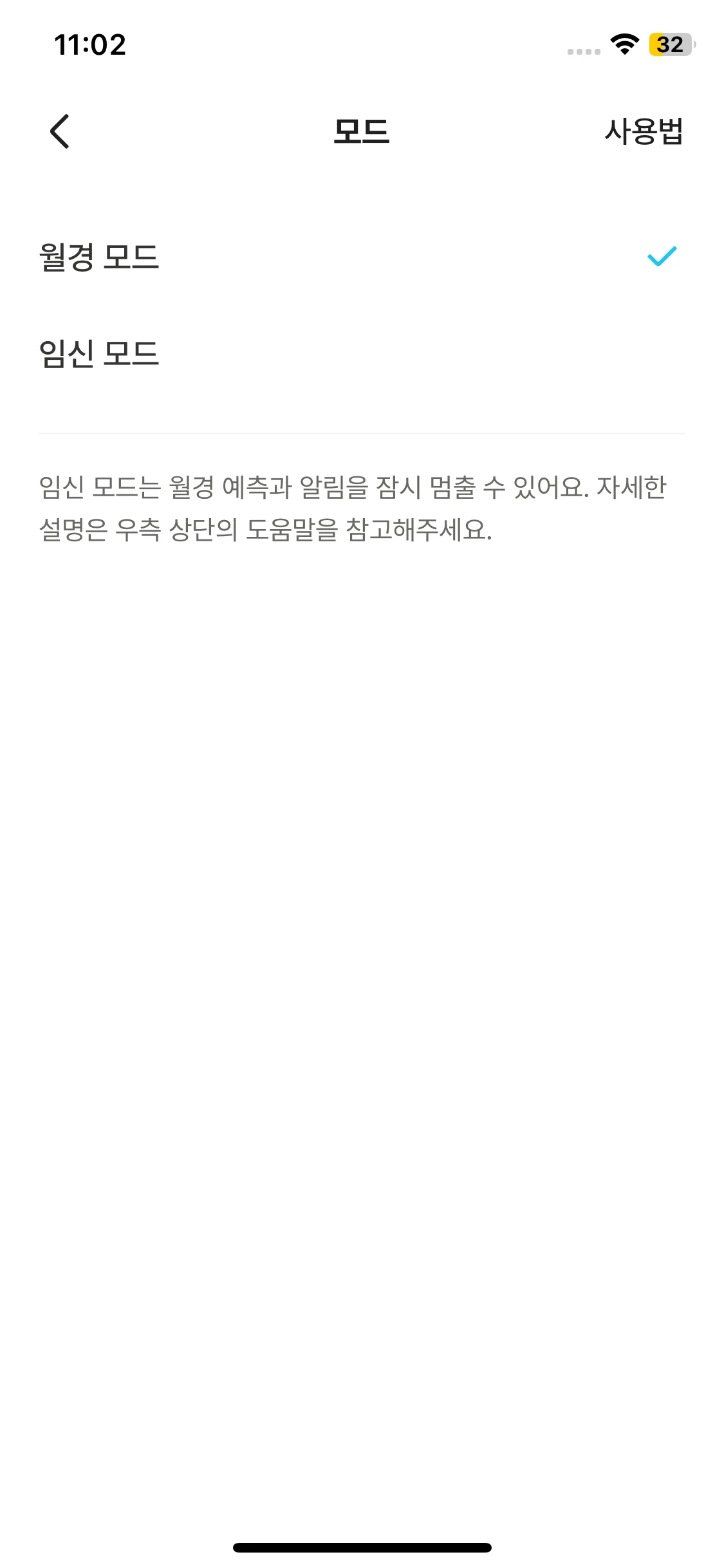Switch to 임신 모드
This screenshot has height=1568, width=724.
pos(362,353)
